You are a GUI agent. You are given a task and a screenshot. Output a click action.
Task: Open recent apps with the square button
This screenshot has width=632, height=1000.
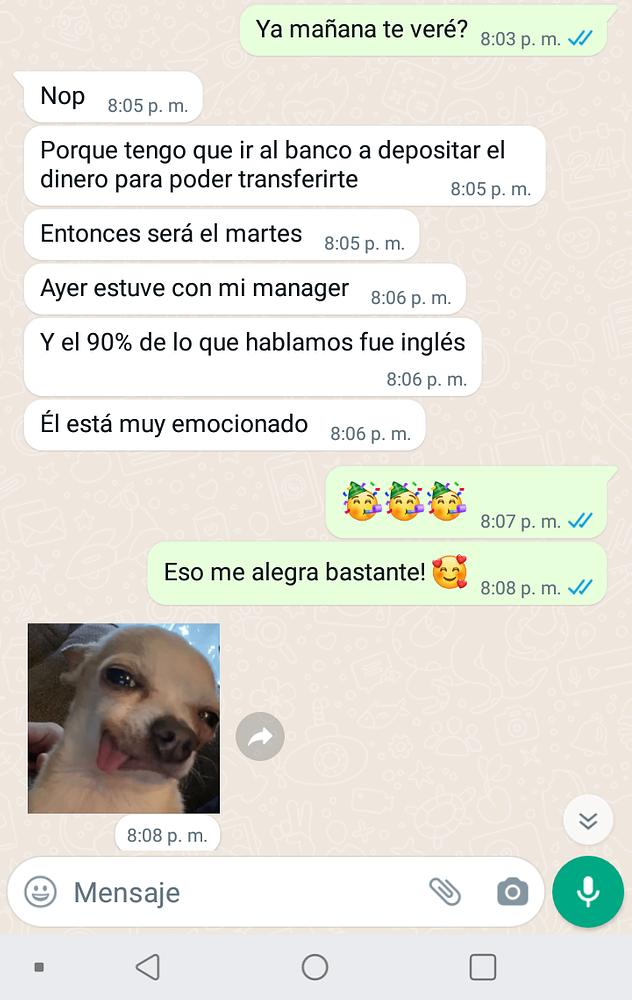(483, 967)
